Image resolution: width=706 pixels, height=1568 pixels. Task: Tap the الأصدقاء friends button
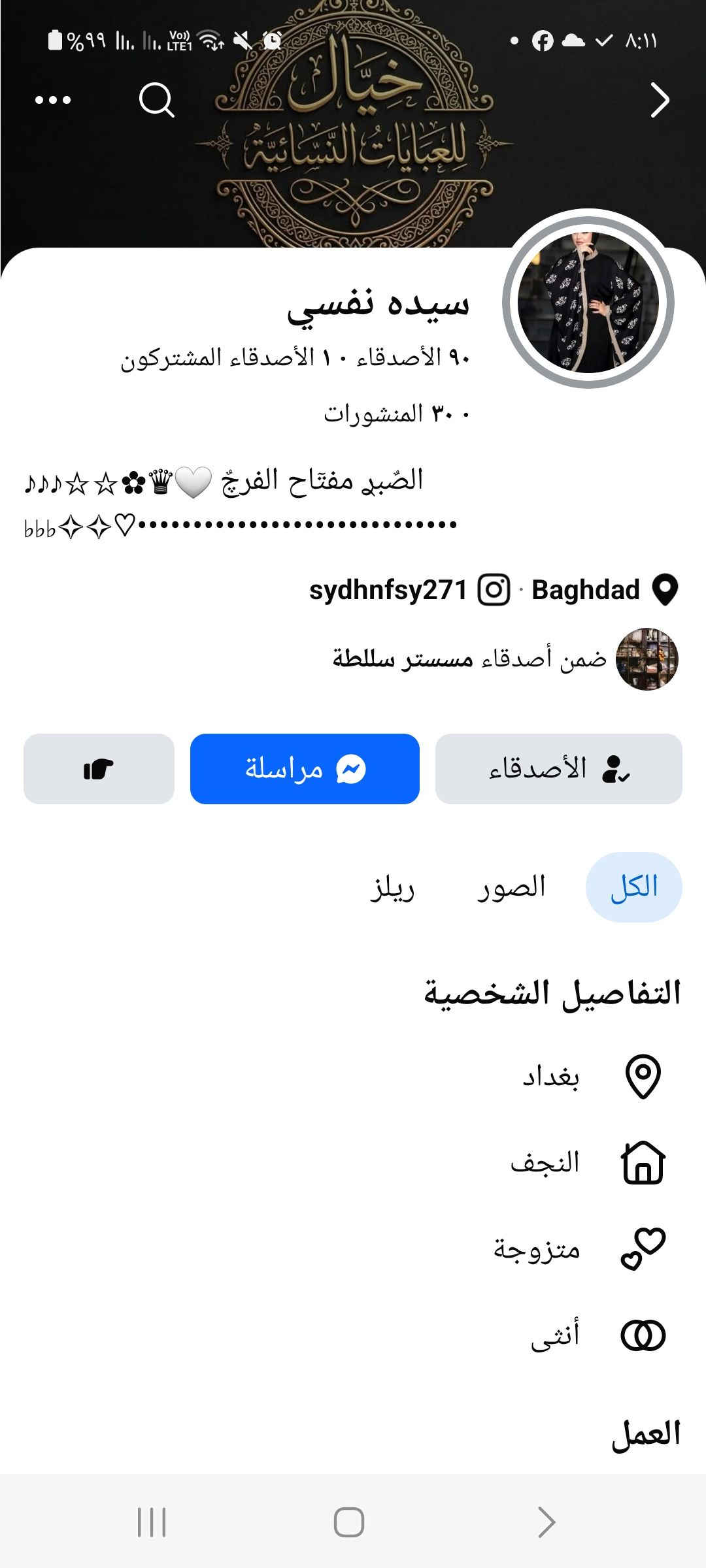pyautogui.click(x=558, y=769)
